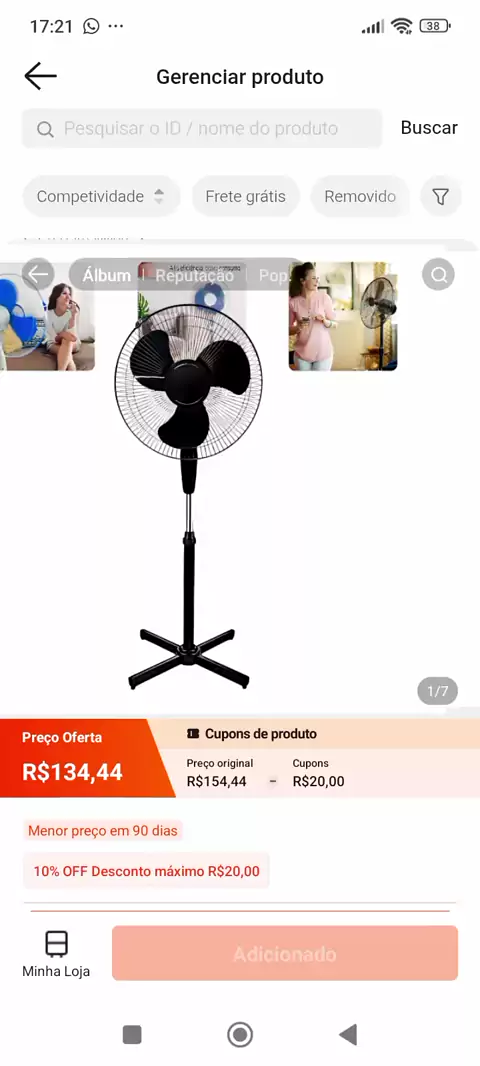Sort products by Competividade
Image resolution: width=480 pixels, height=1066 pixels.
pos(101,196)
